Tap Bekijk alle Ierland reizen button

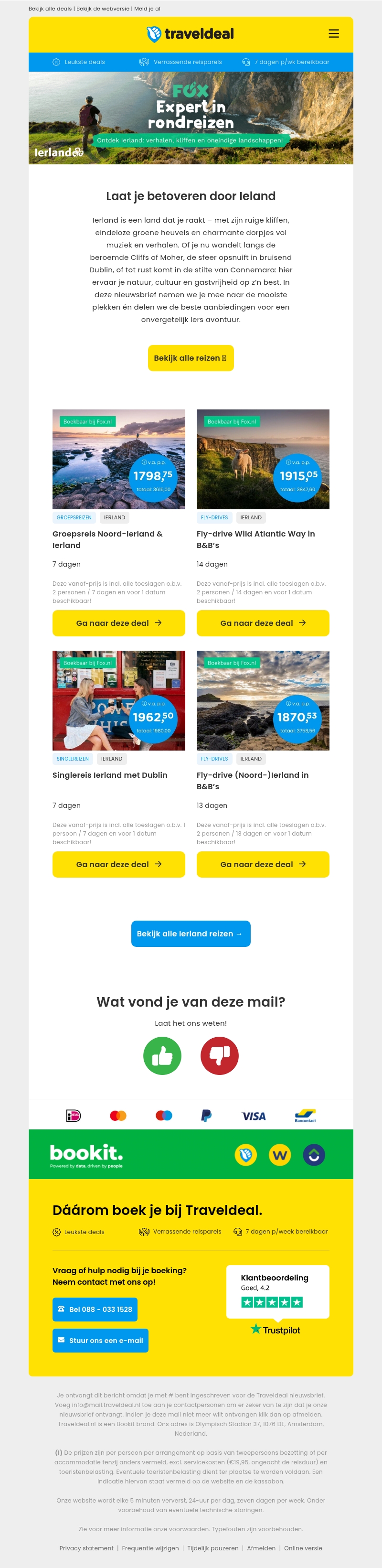pos(191,934)
